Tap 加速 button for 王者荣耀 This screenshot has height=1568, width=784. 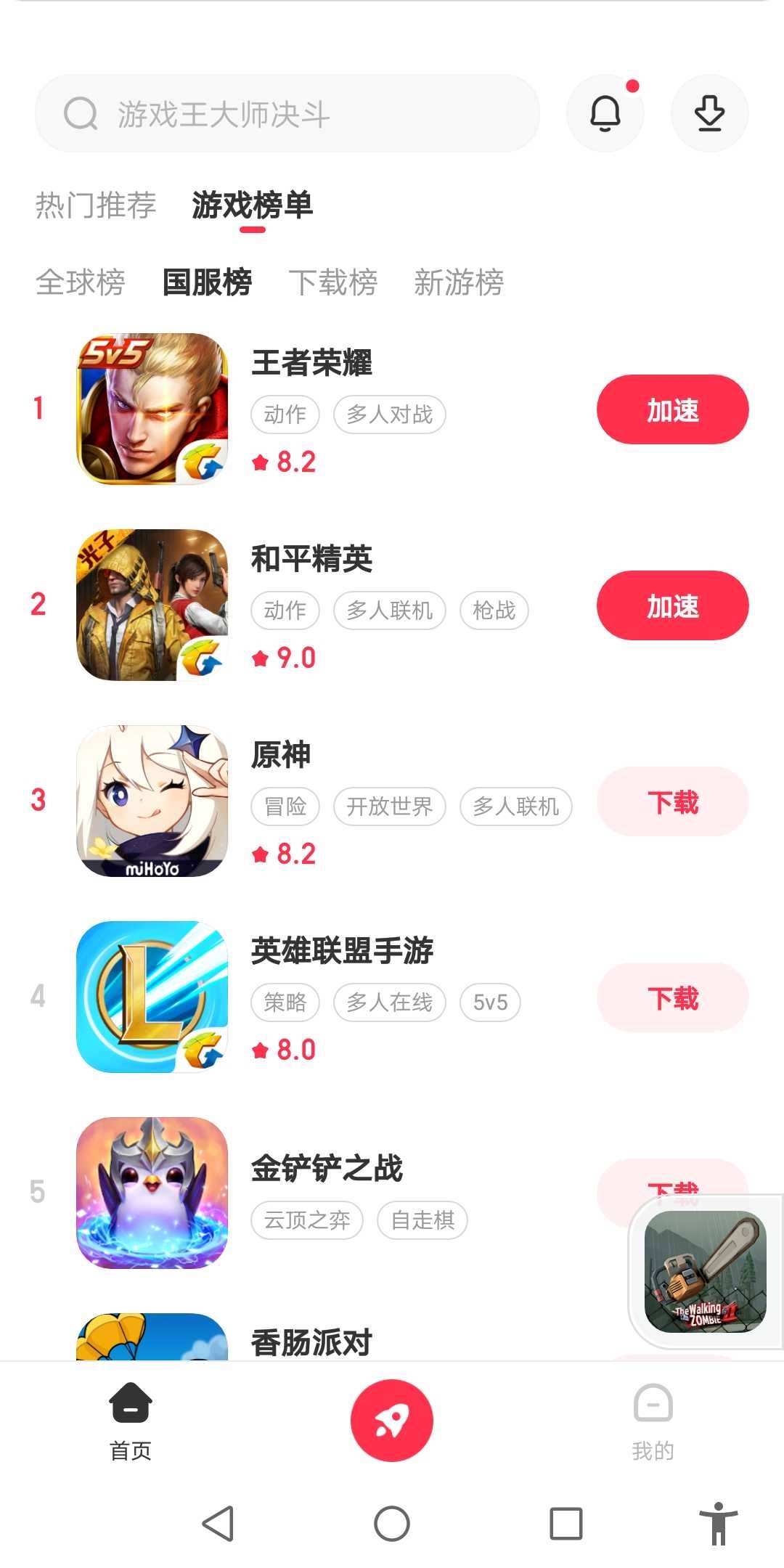(x=671, y=410)
